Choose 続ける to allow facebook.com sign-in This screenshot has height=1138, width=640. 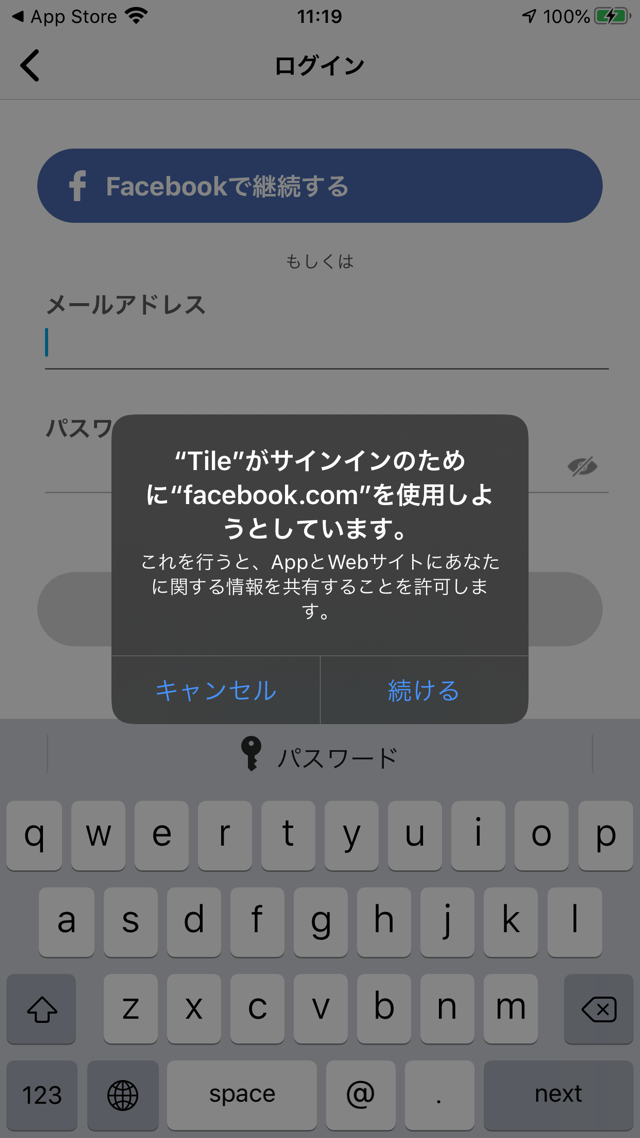tap(424, 689)
